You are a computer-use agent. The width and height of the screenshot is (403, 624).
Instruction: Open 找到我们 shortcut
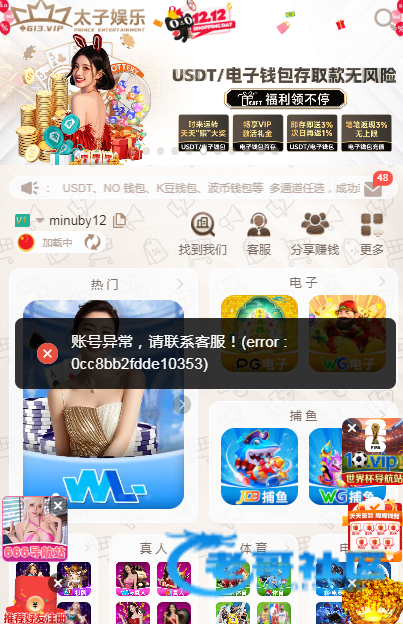[202, 234]
